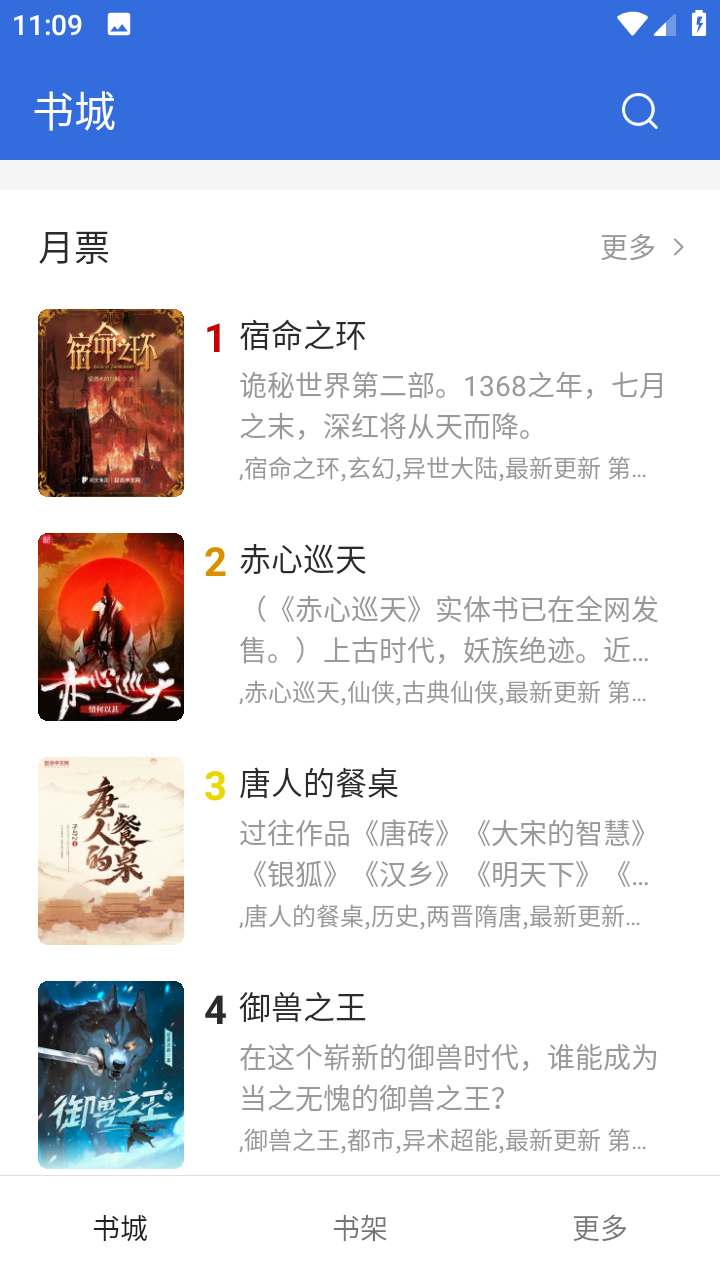
Task: Tap the battery icon in the status bar
Action: [699, 25]
